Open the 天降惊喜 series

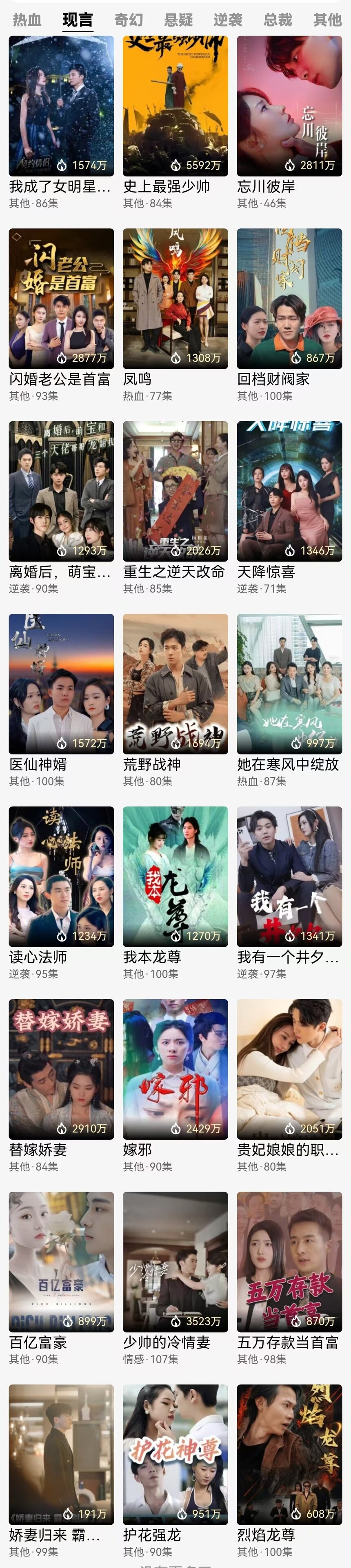click(x=289, y=491)
